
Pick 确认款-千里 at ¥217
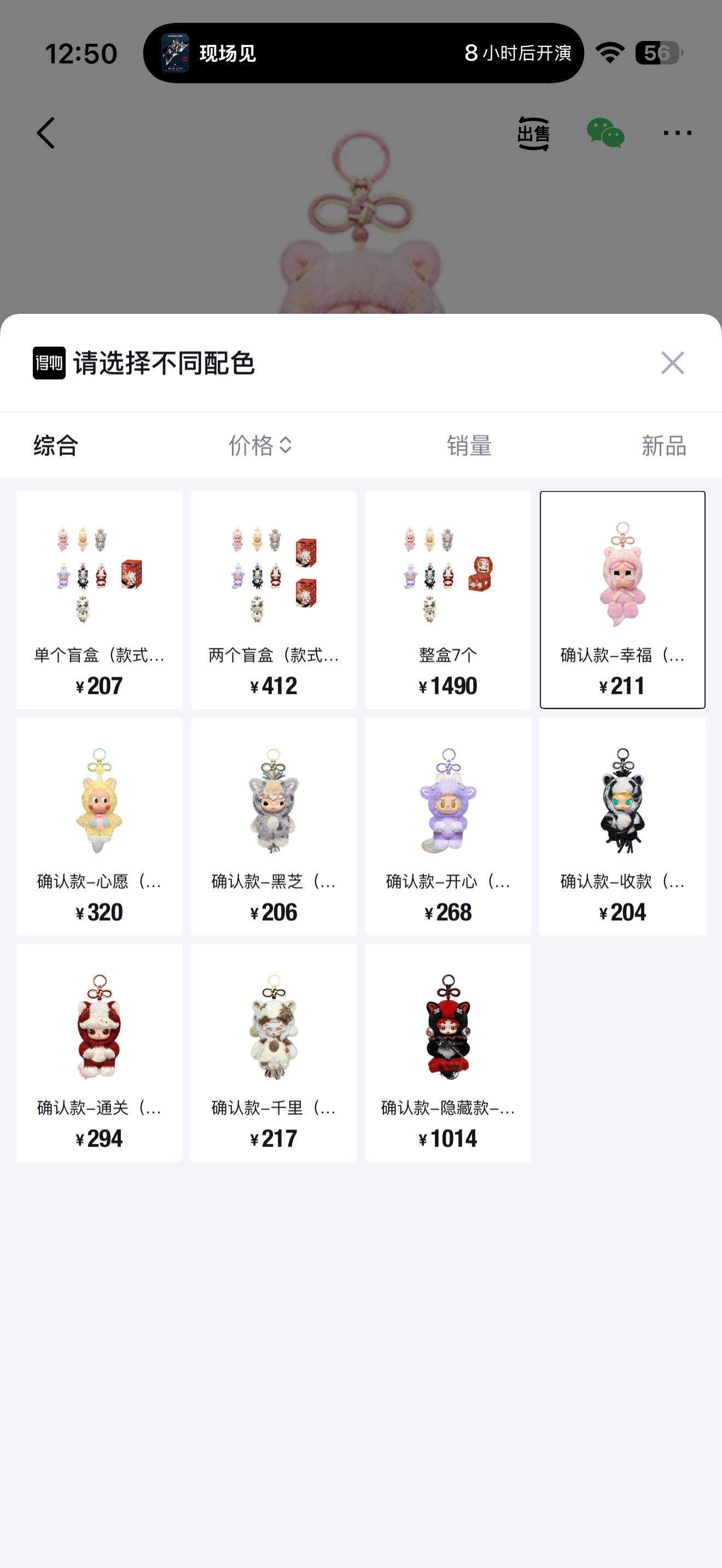pyautogui.click(x=273, y=1052)
